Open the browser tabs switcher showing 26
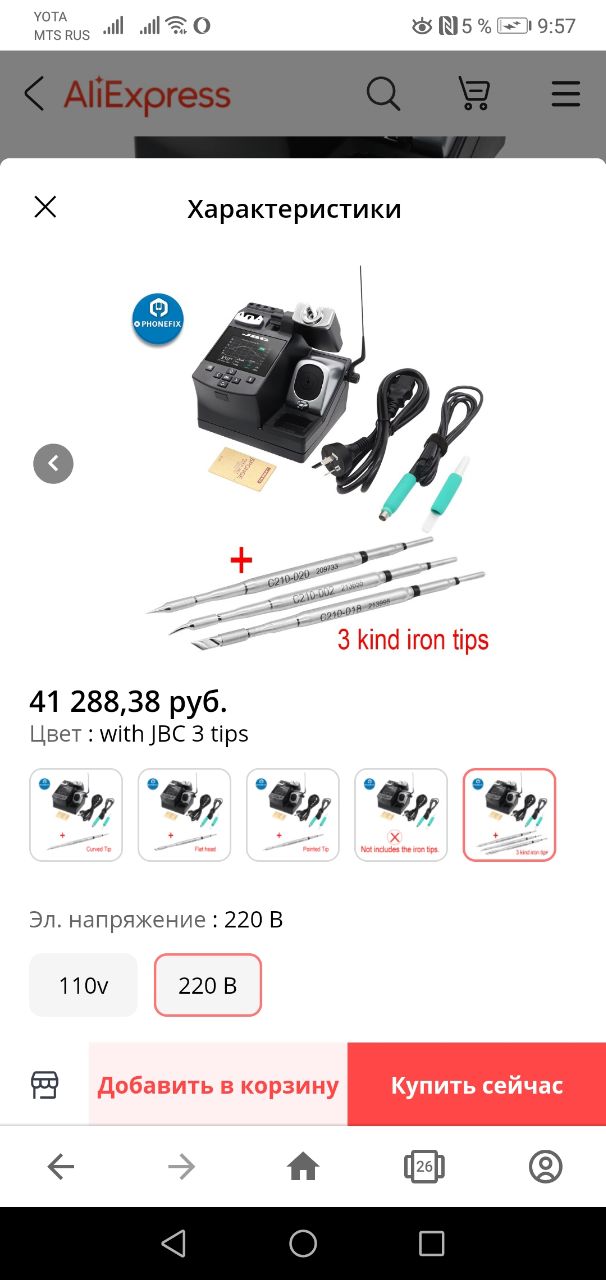 424,1166
